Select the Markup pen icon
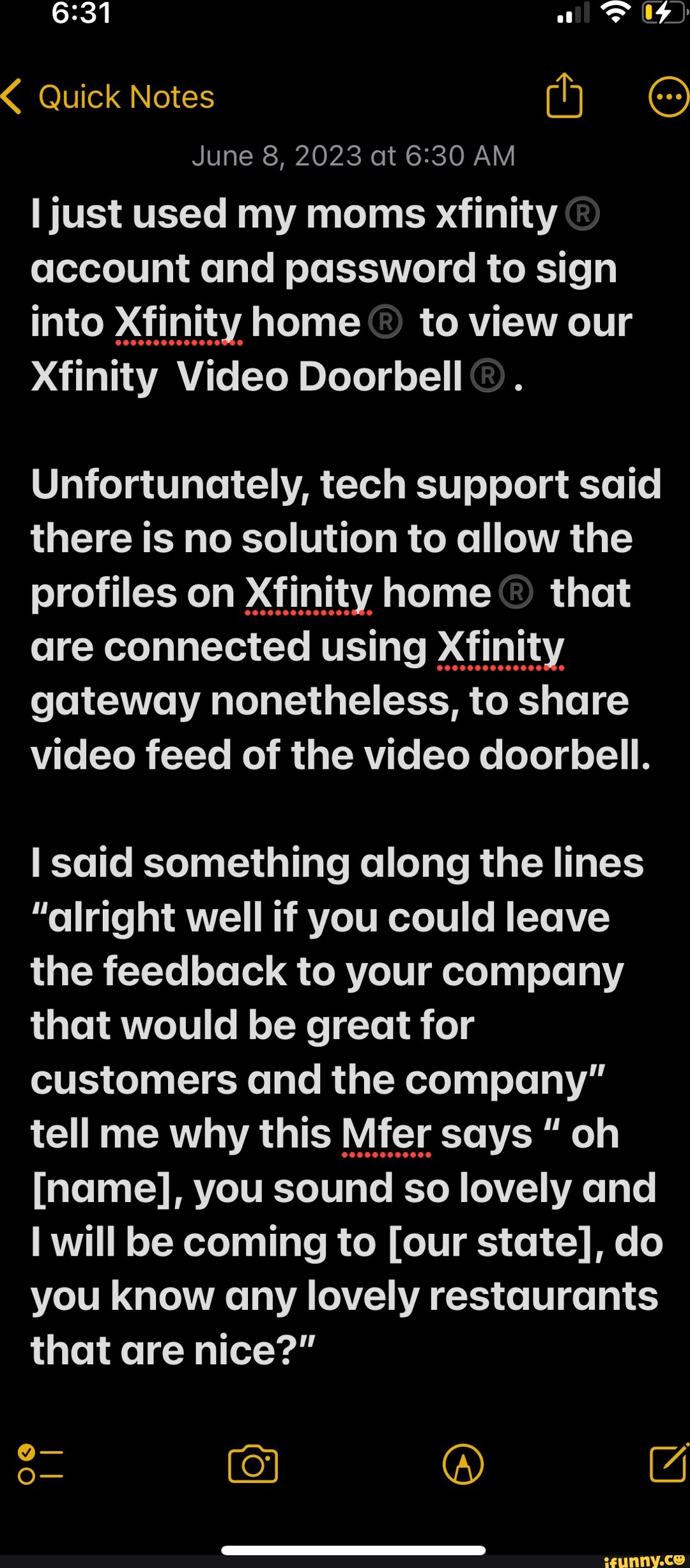 tap(464, 1463)
